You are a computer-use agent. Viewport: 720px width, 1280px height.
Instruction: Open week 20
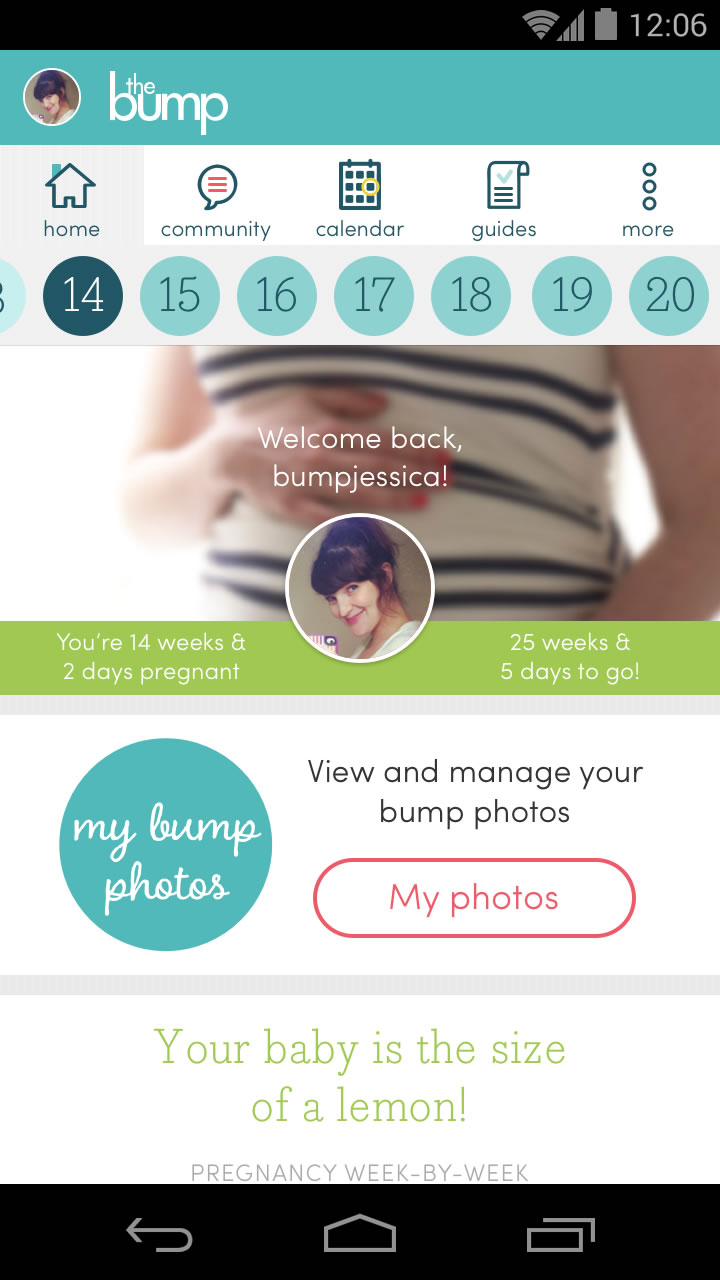[669, 295]
